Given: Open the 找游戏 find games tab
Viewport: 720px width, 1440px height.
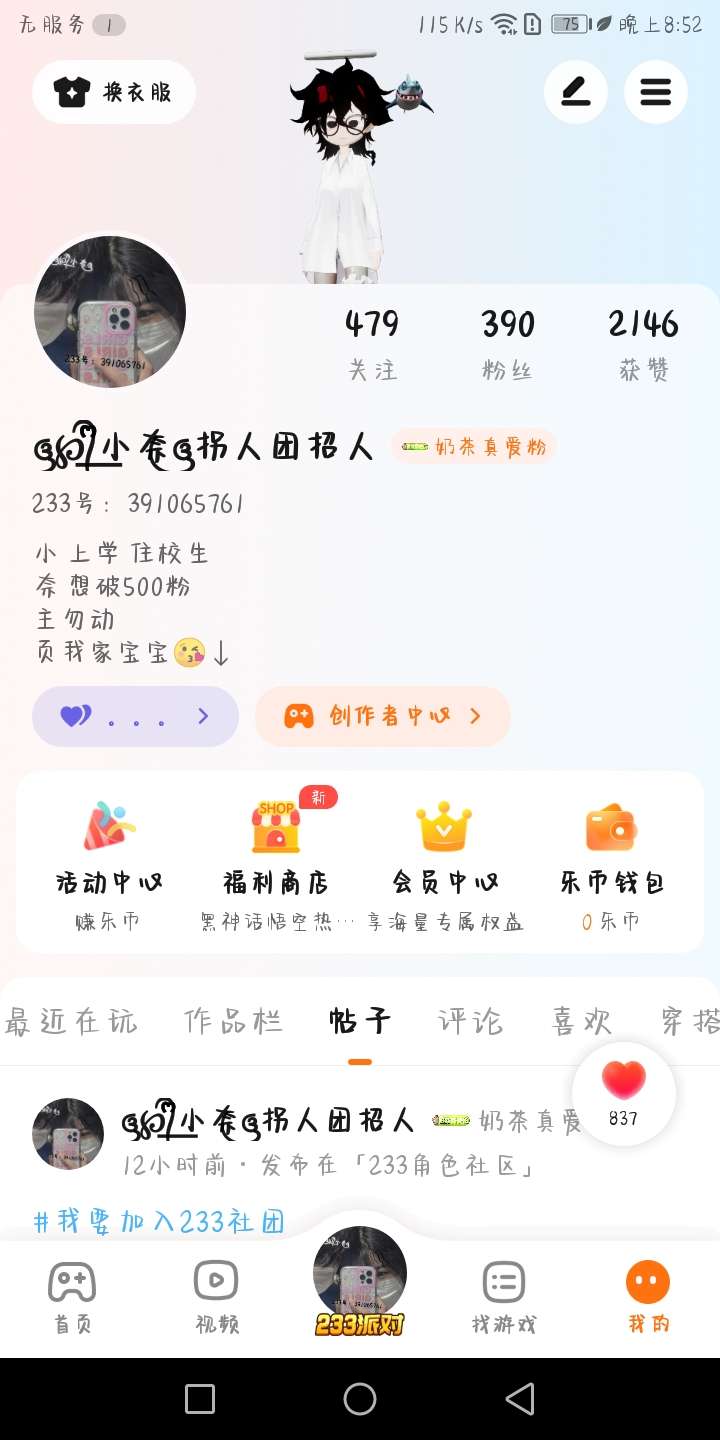Looking at the screenshot, I should coord(504,1297).
